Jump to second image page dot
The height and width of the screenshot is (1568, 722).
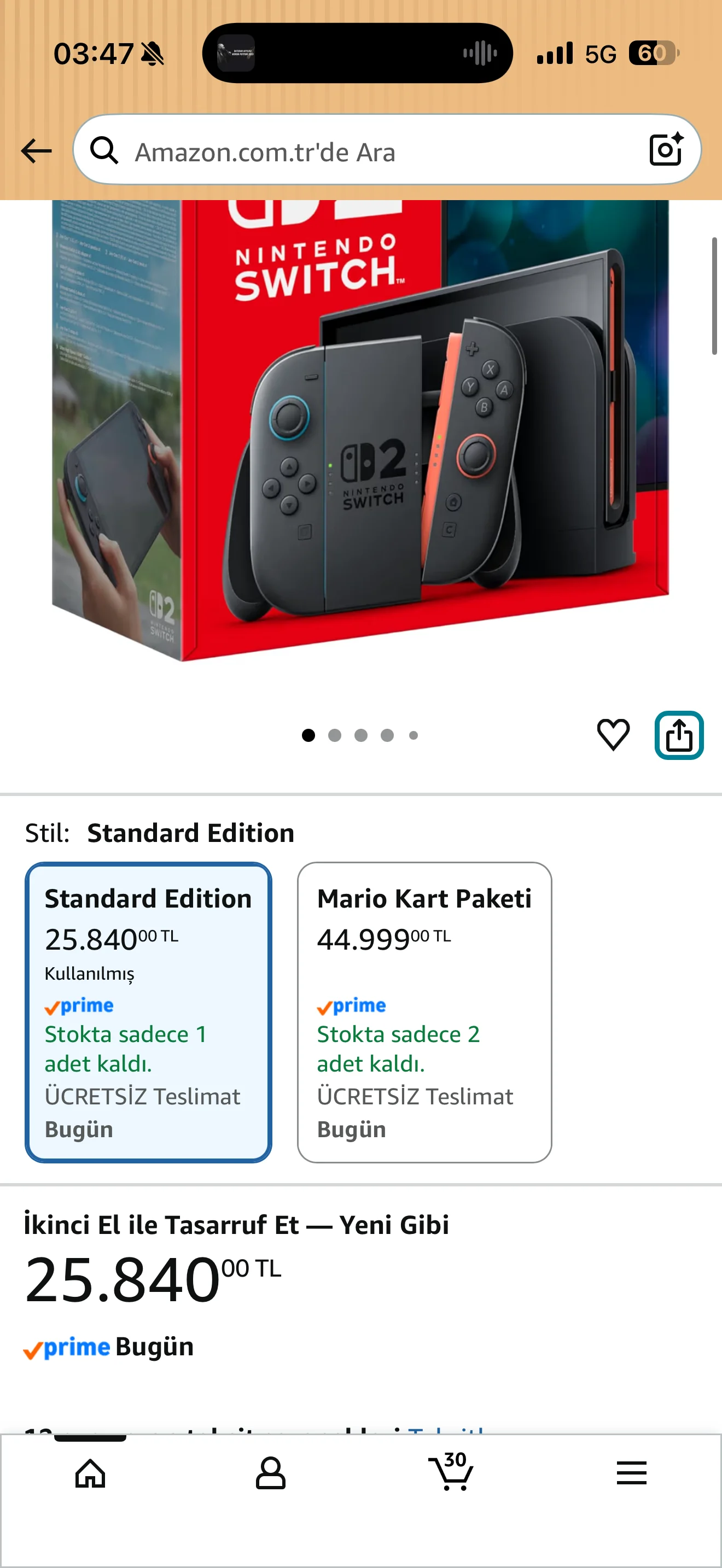(334, 735)
